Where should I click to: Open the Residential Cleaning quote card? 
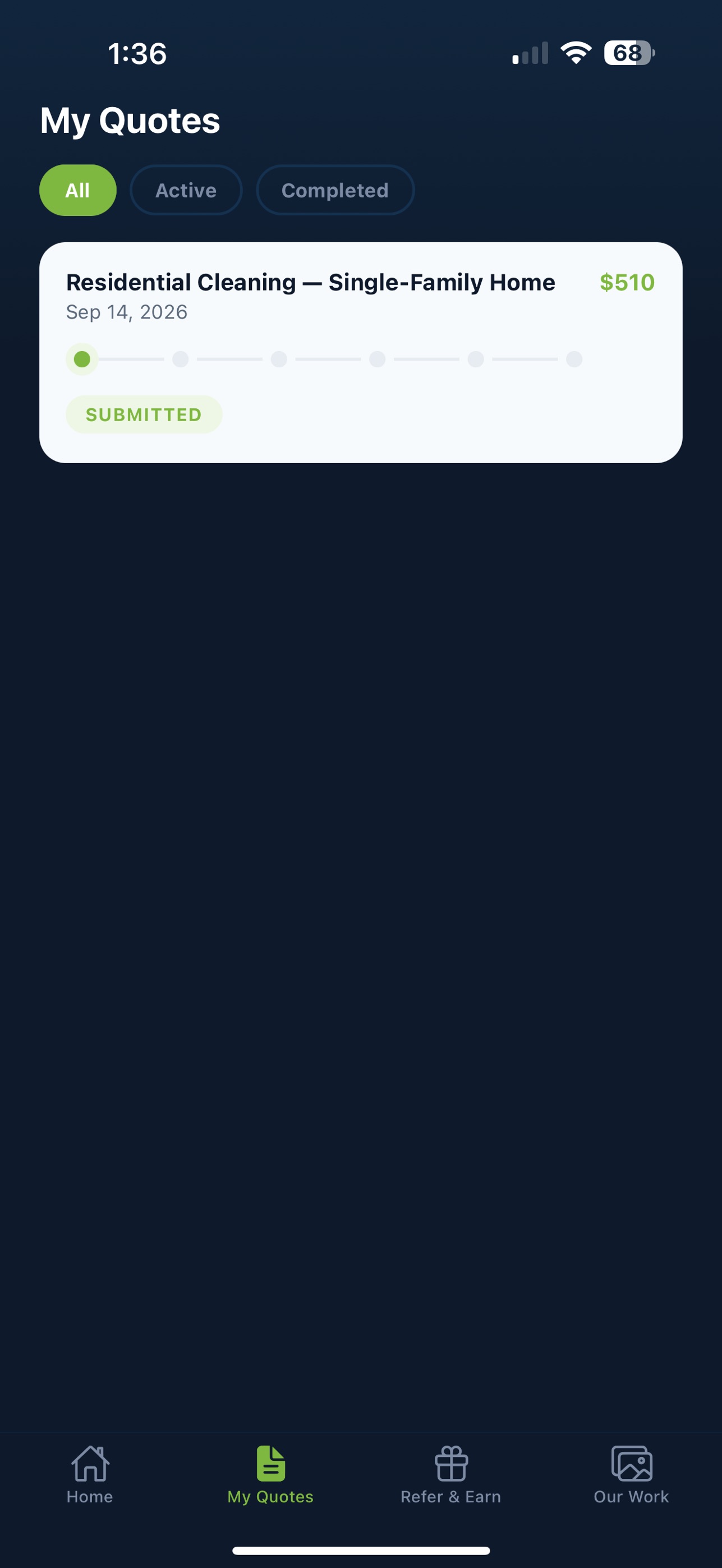tap(361, 352)
